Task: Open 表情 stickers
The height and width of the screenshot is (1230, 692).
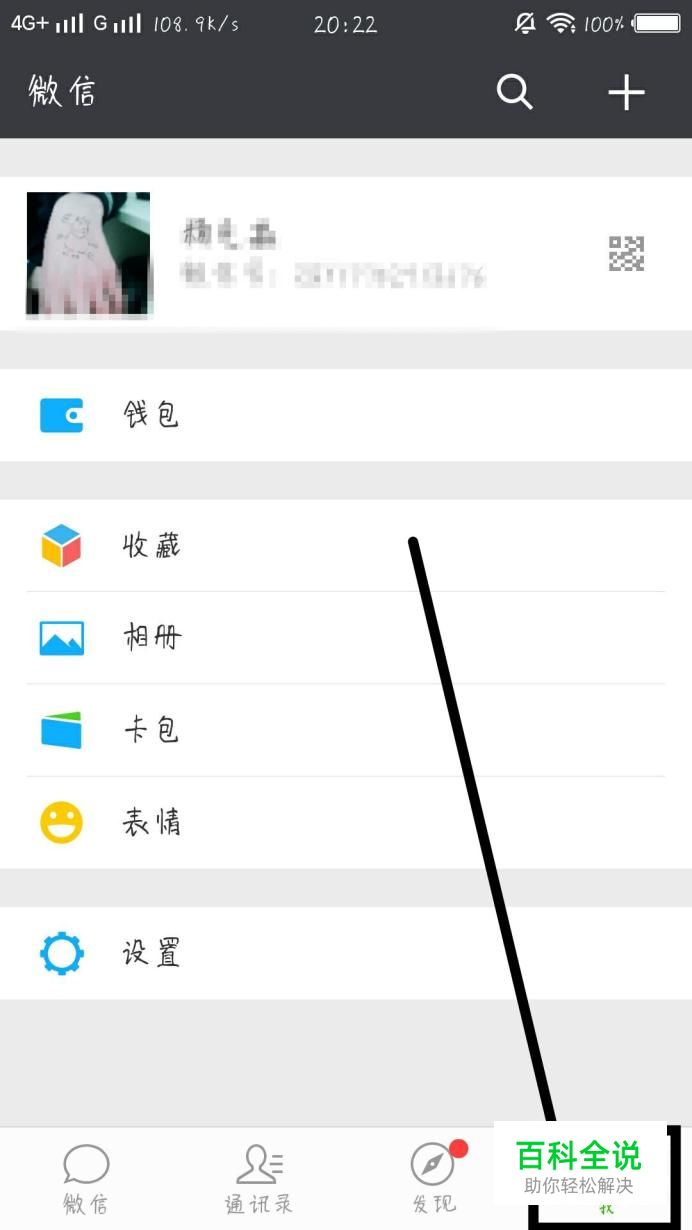Action: click(x=345, y=823)
